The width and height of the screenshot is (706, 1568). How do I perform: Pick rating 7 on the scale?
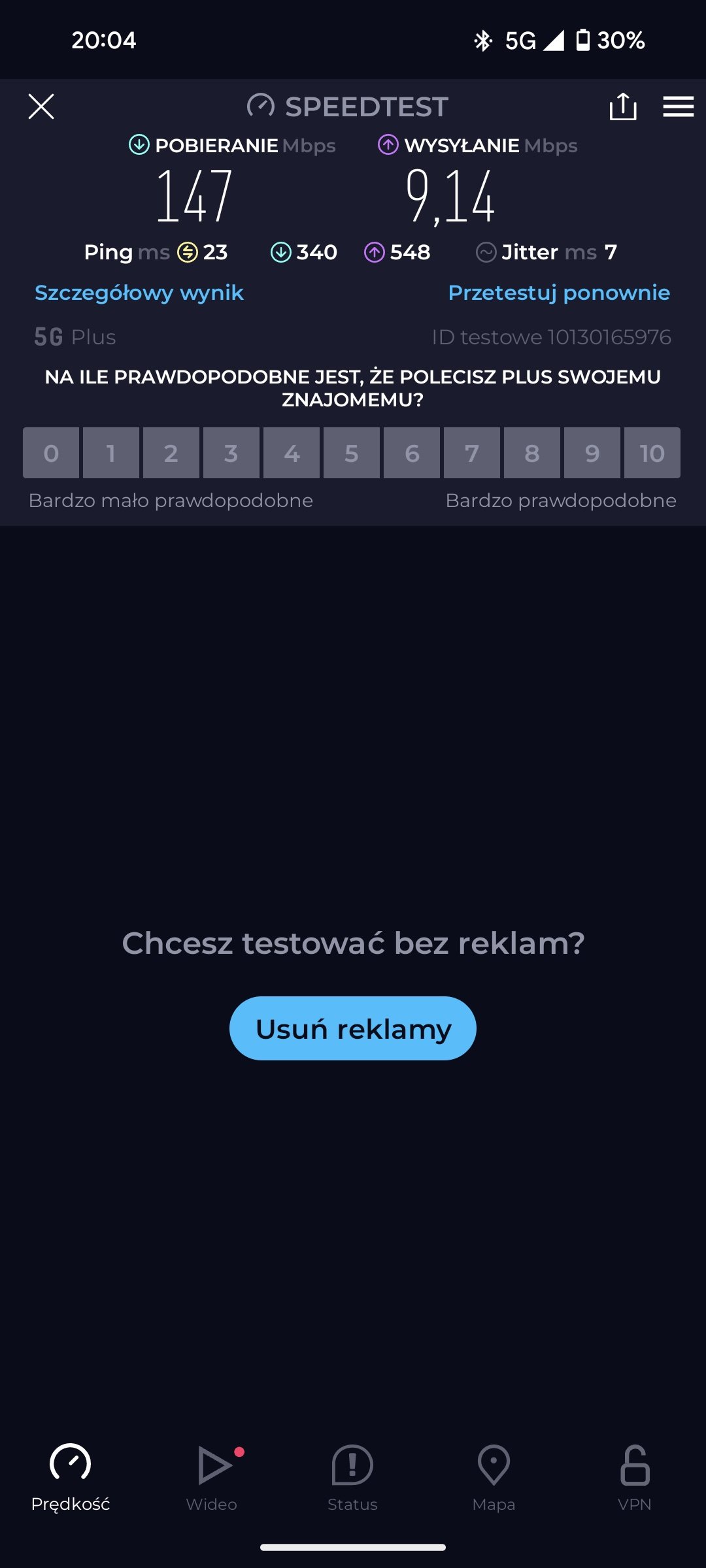(x=472, y=453)
